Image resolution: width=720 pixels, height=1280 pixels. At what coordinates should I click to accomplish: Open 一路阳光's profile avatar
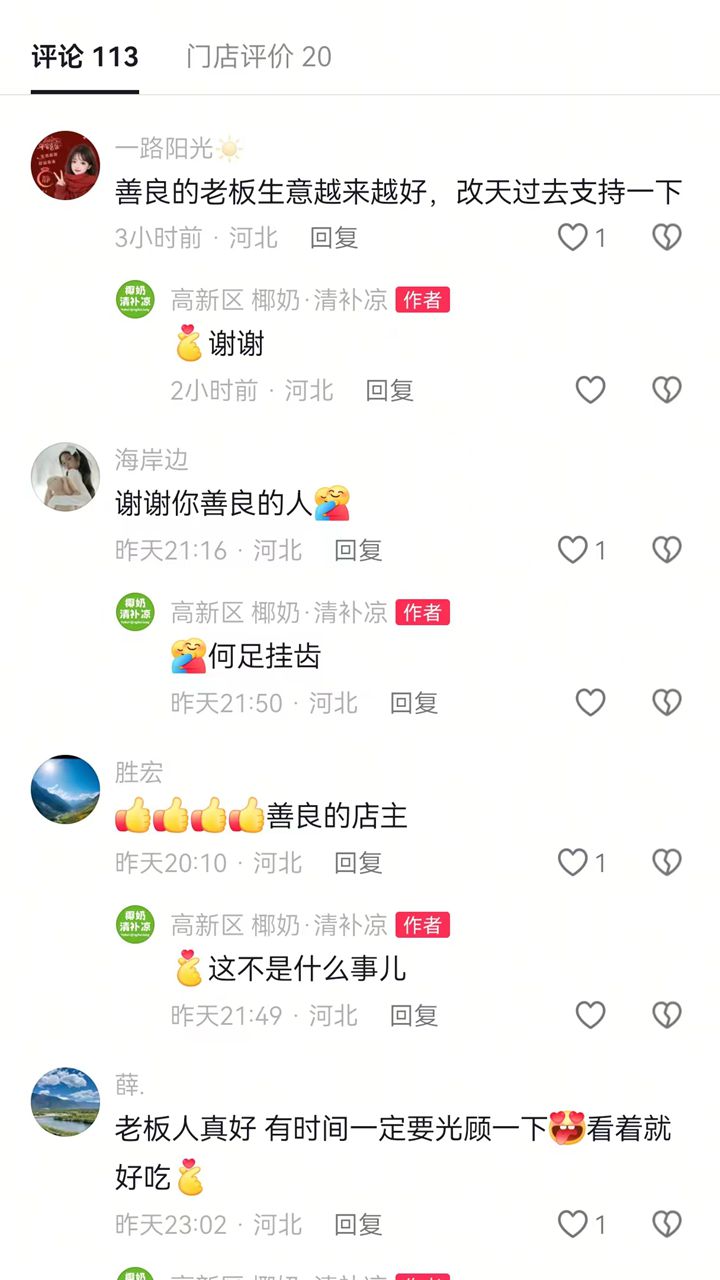coord(65,165)
